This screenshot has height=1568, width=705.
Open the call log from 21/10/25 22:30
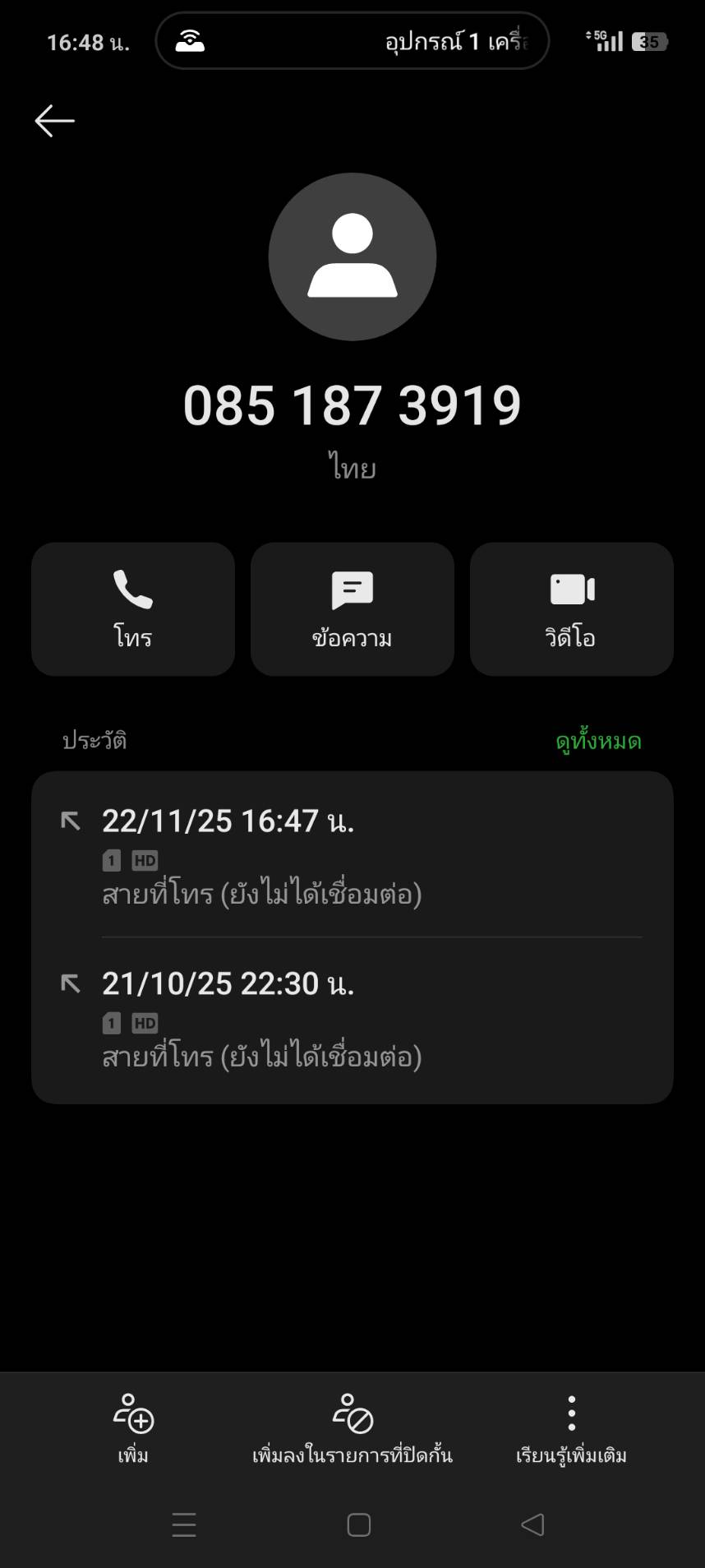click(x=352, y=1019)
